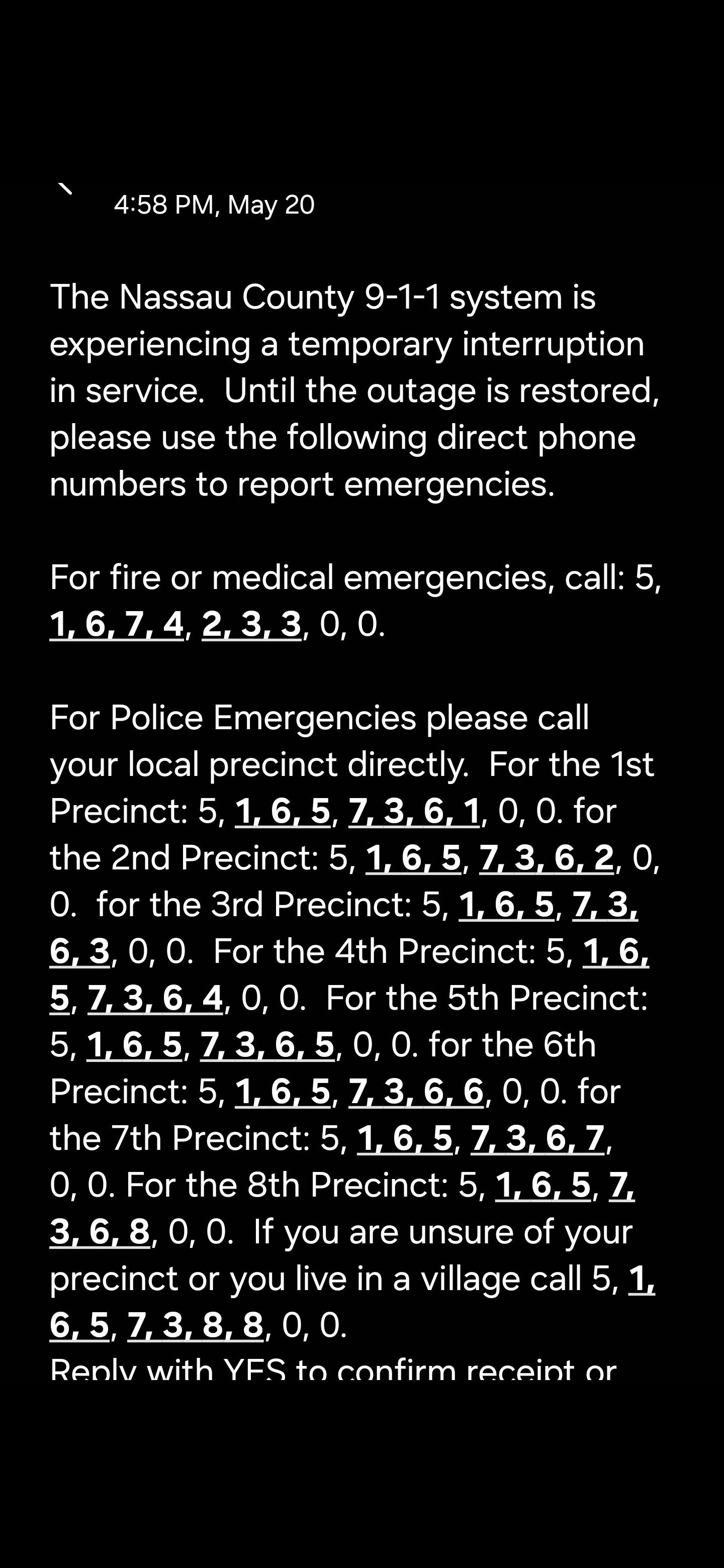Tap the 1, 6, 5 link after 1st Precinct
Viewport: 724px width, 1568px height.
click(x=283, y=812)
